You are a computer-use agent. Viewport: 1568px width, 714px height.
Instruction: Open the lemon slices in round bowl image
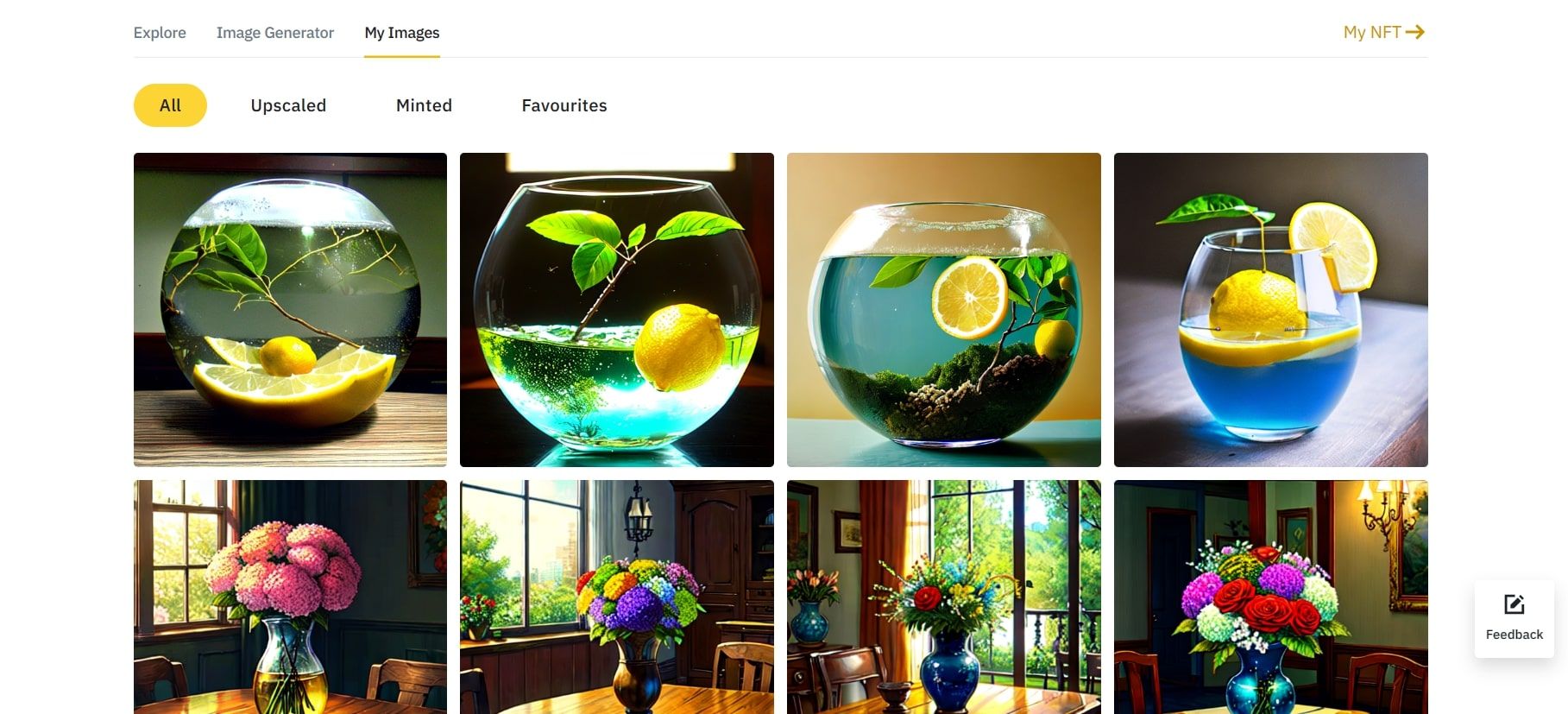pyautogui.click(x=290, y=309)
